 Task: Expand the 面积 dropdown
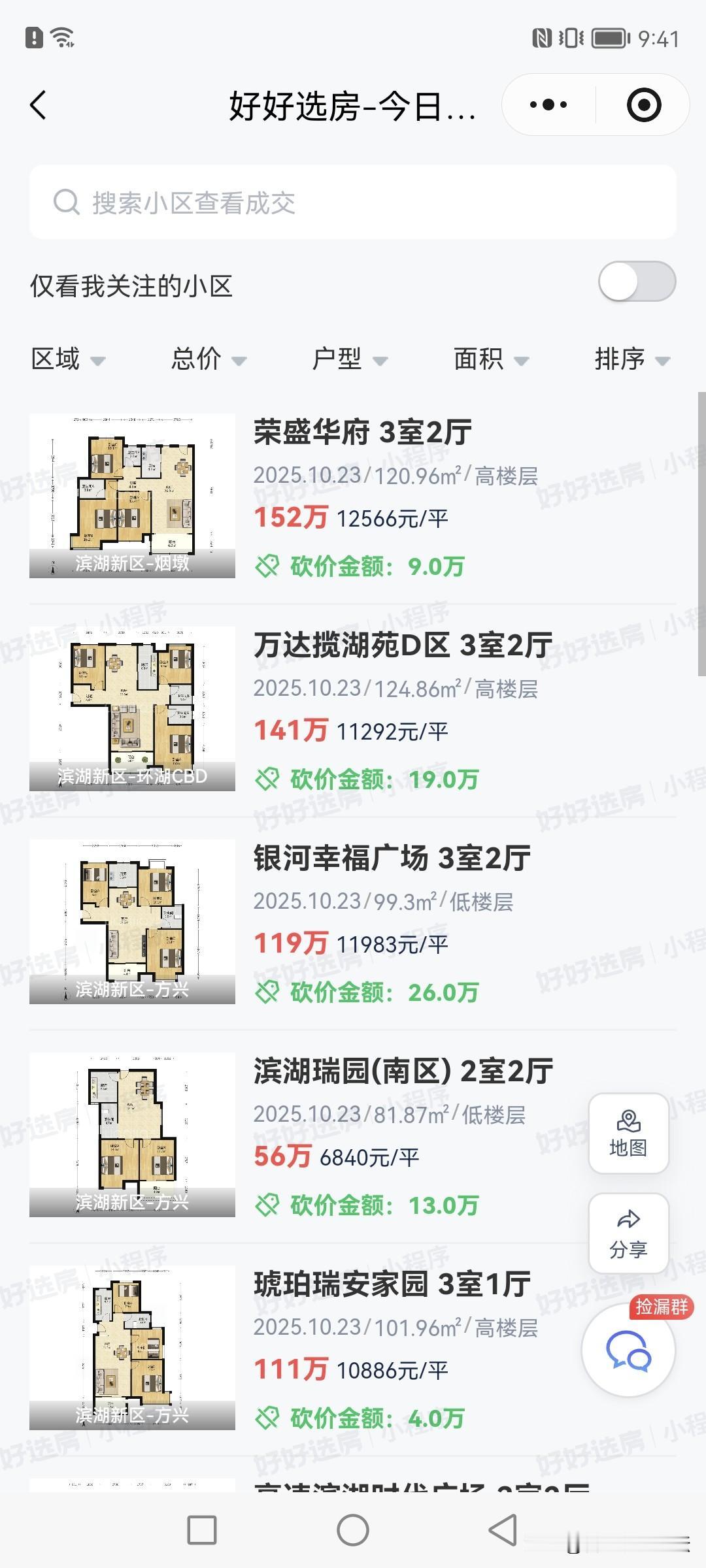pos(490,359)
